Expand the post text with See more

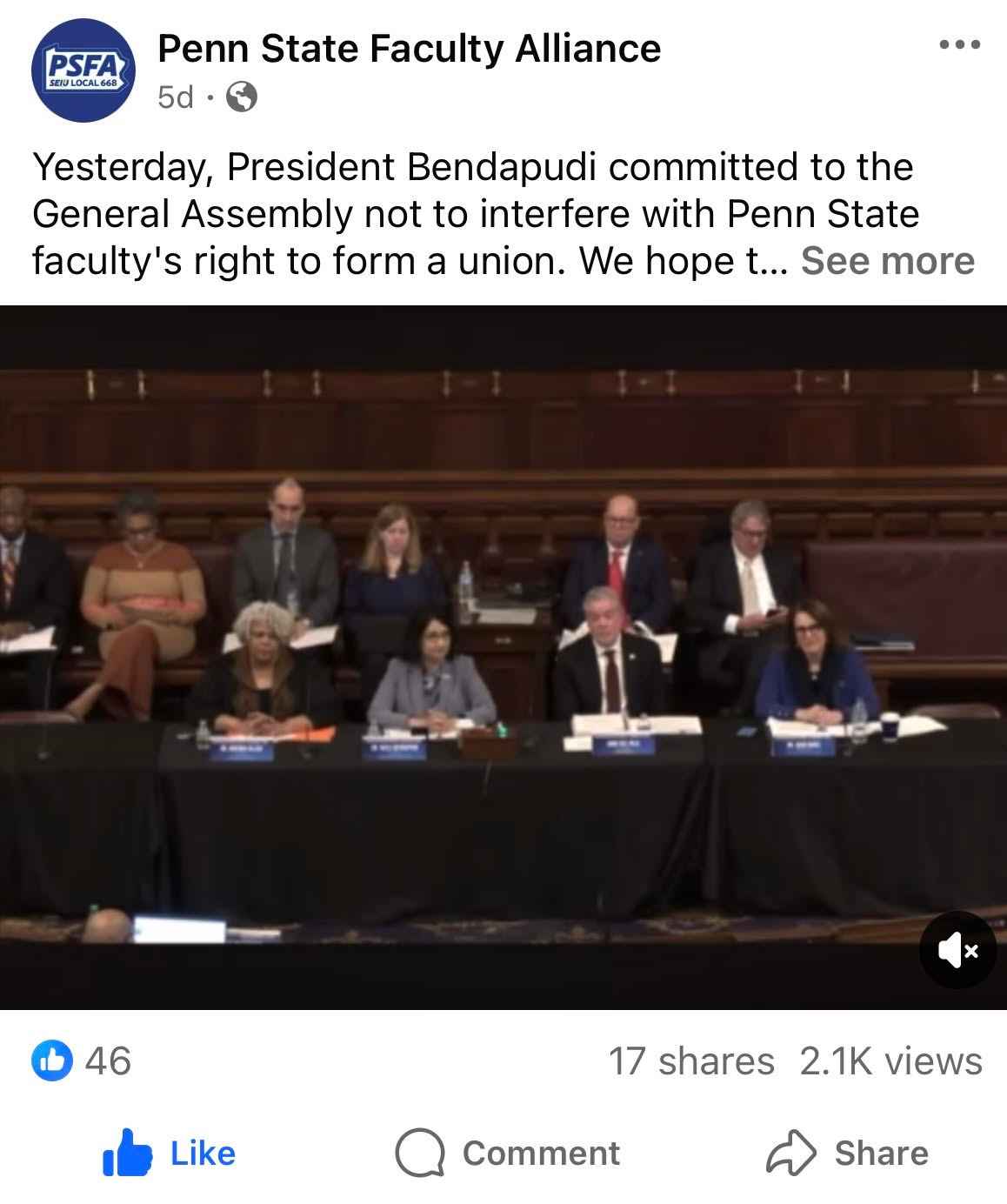click(x=887, y=260)
